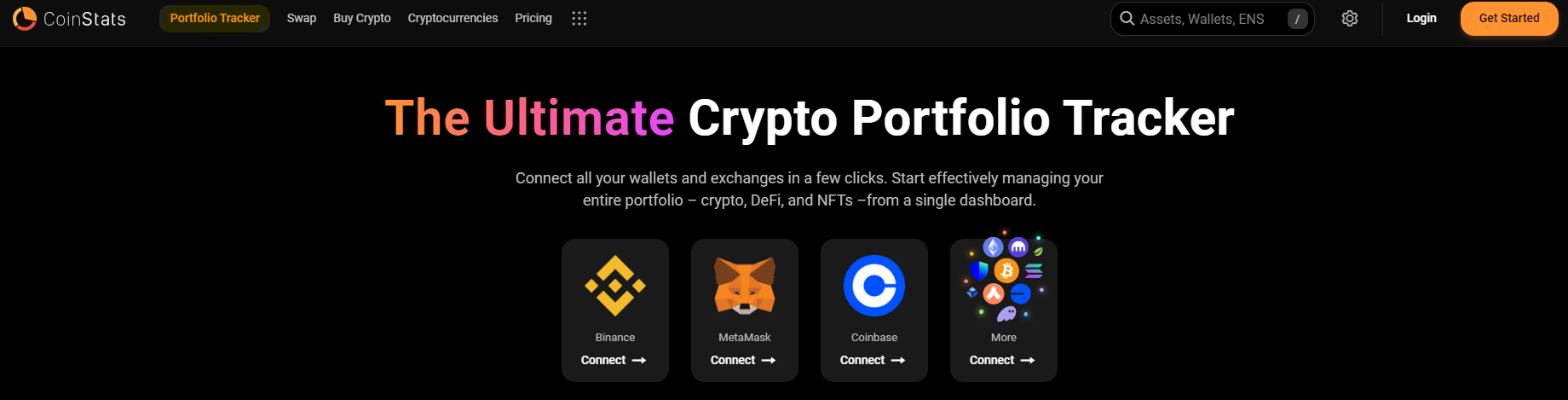The height and width of the screenshot is (400, 1568).
Task: Go to Buy Crypto
Action: tap(362, 18)
